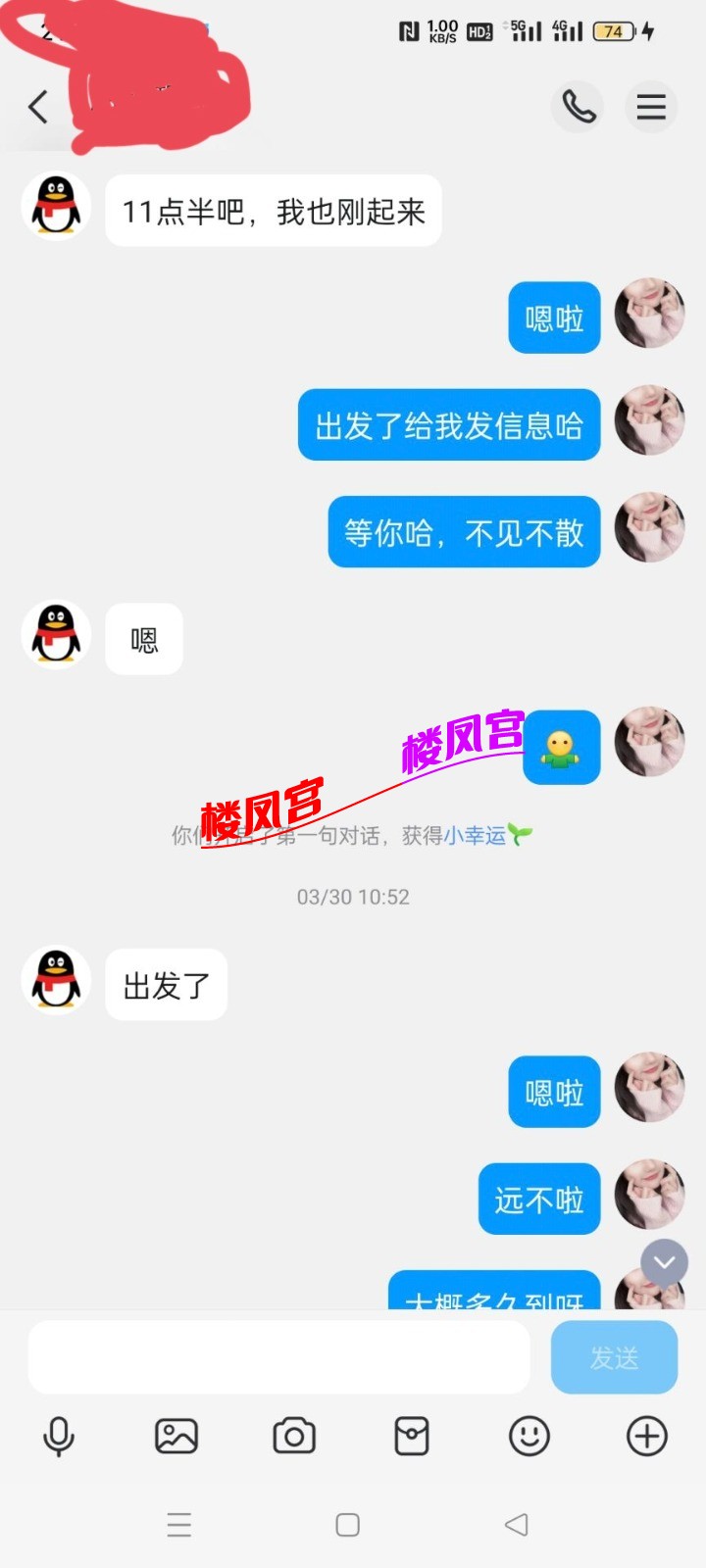The width and height of the screenshot is (706, 1568).
Task: Tap the system home button
Action: [x=348, y=1525]
